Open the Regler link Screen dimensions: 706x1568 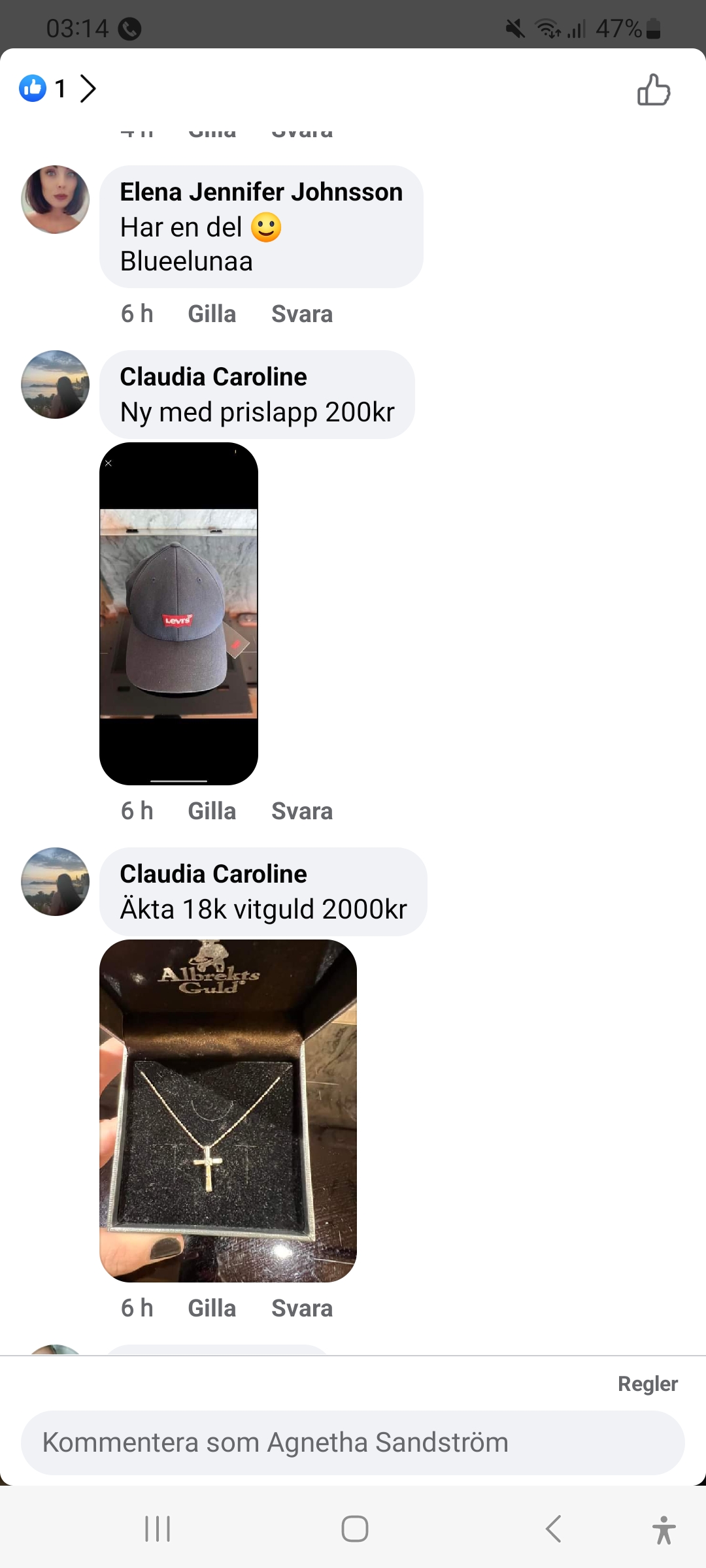click(647, 1384)
